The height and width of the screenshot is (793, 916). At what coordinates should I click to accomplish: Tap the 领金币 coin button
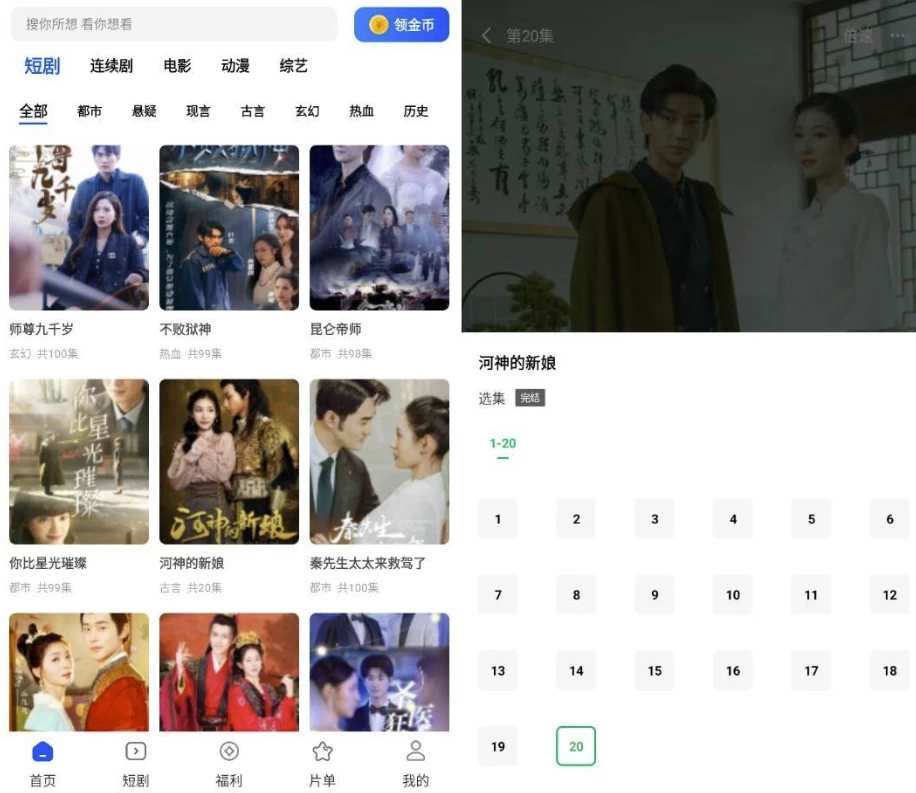point(402,25)
